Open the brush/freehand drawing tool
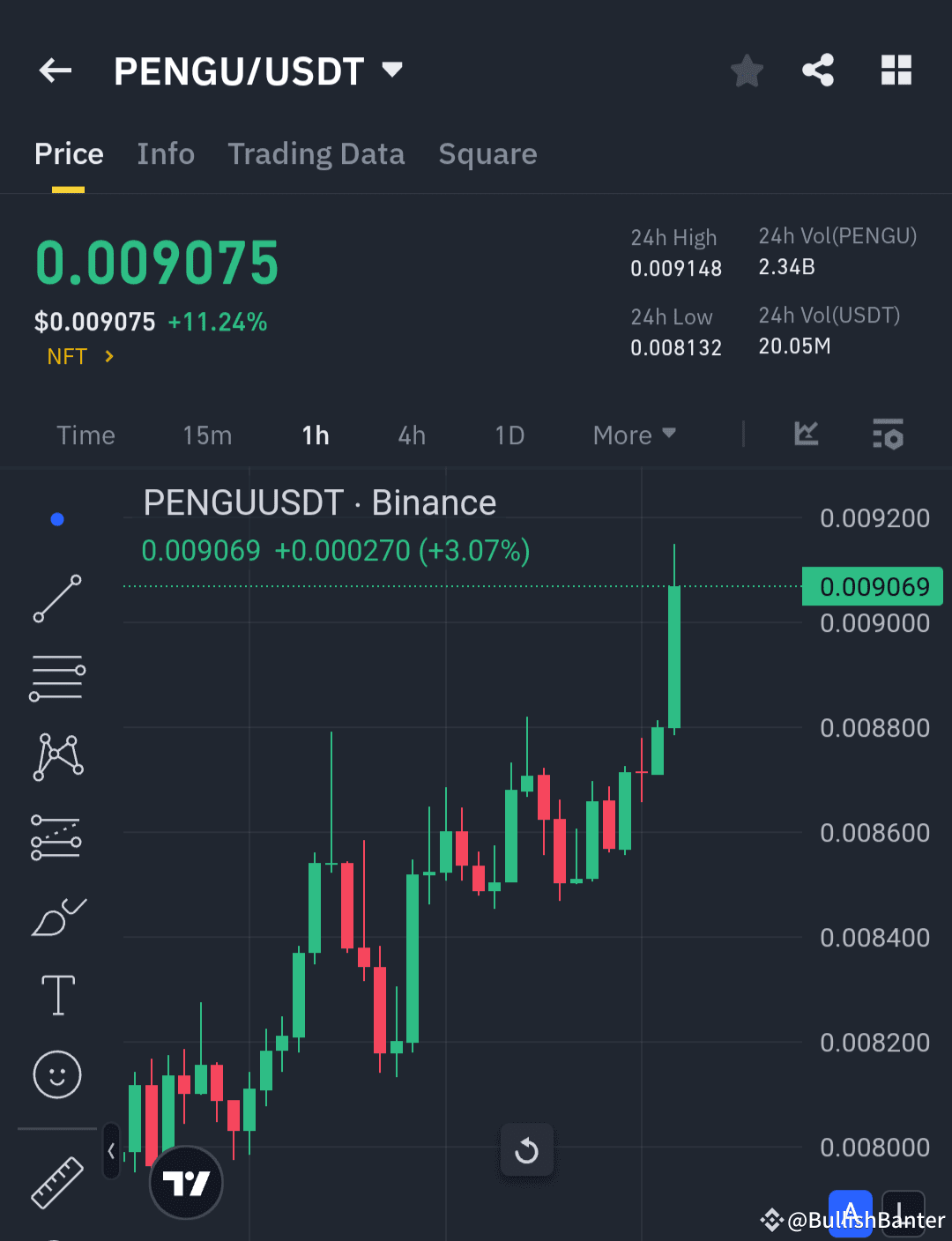The width and height of the screenshot is (952, 1241). click(56, 917)
